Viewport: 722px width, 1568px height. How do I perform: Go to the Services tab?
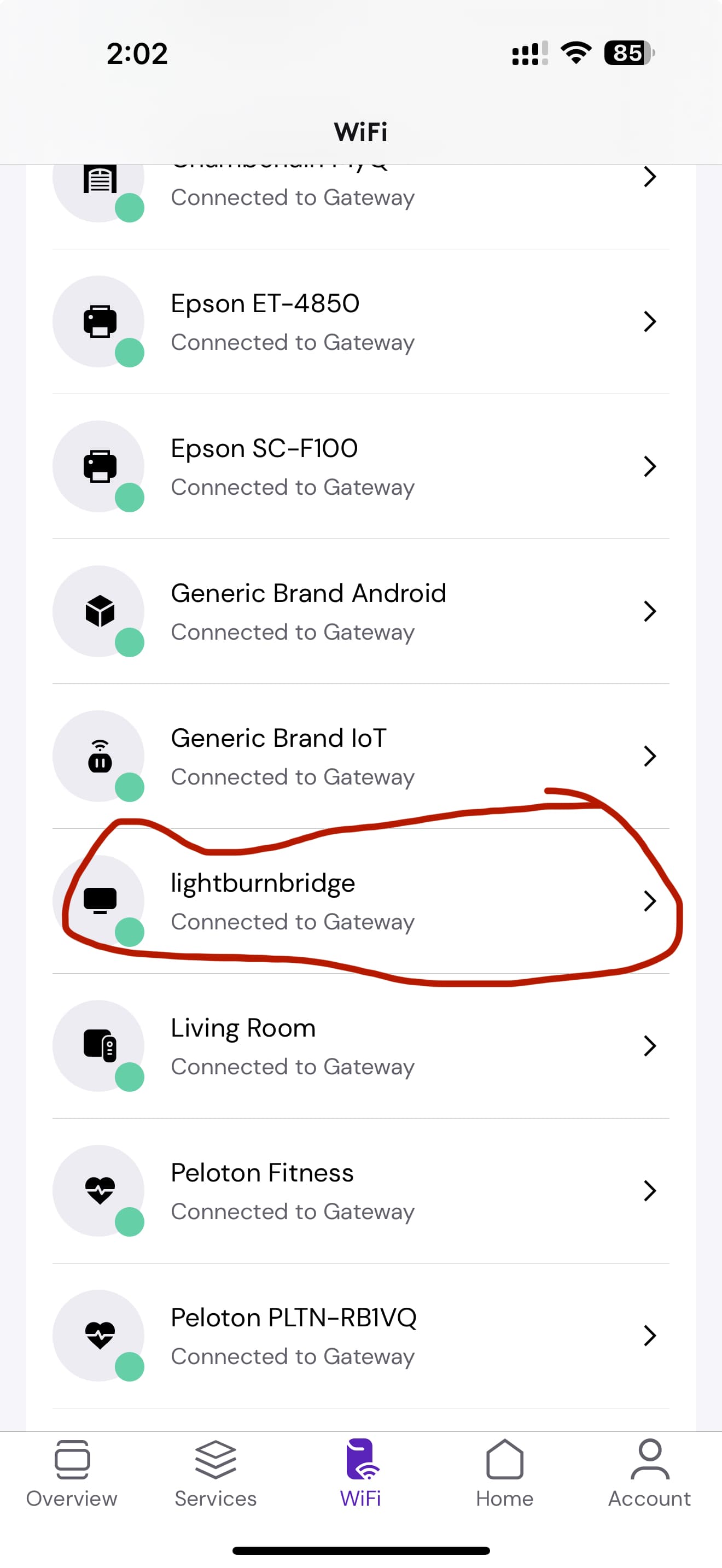click(x=216, y=1473)
